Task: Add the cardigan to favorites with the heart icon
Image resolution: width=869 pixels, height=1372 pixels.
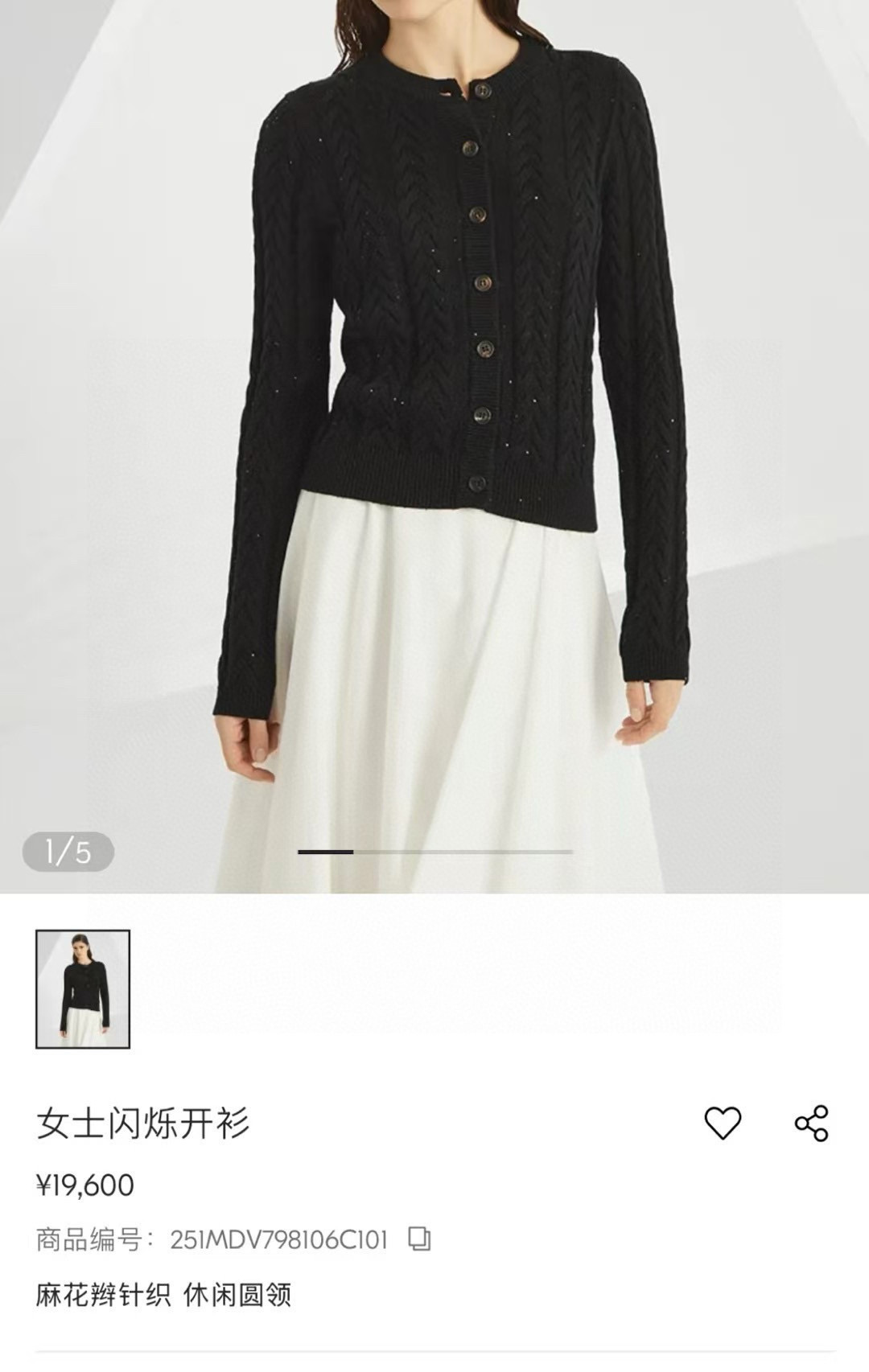Action: click(722, 1123)
